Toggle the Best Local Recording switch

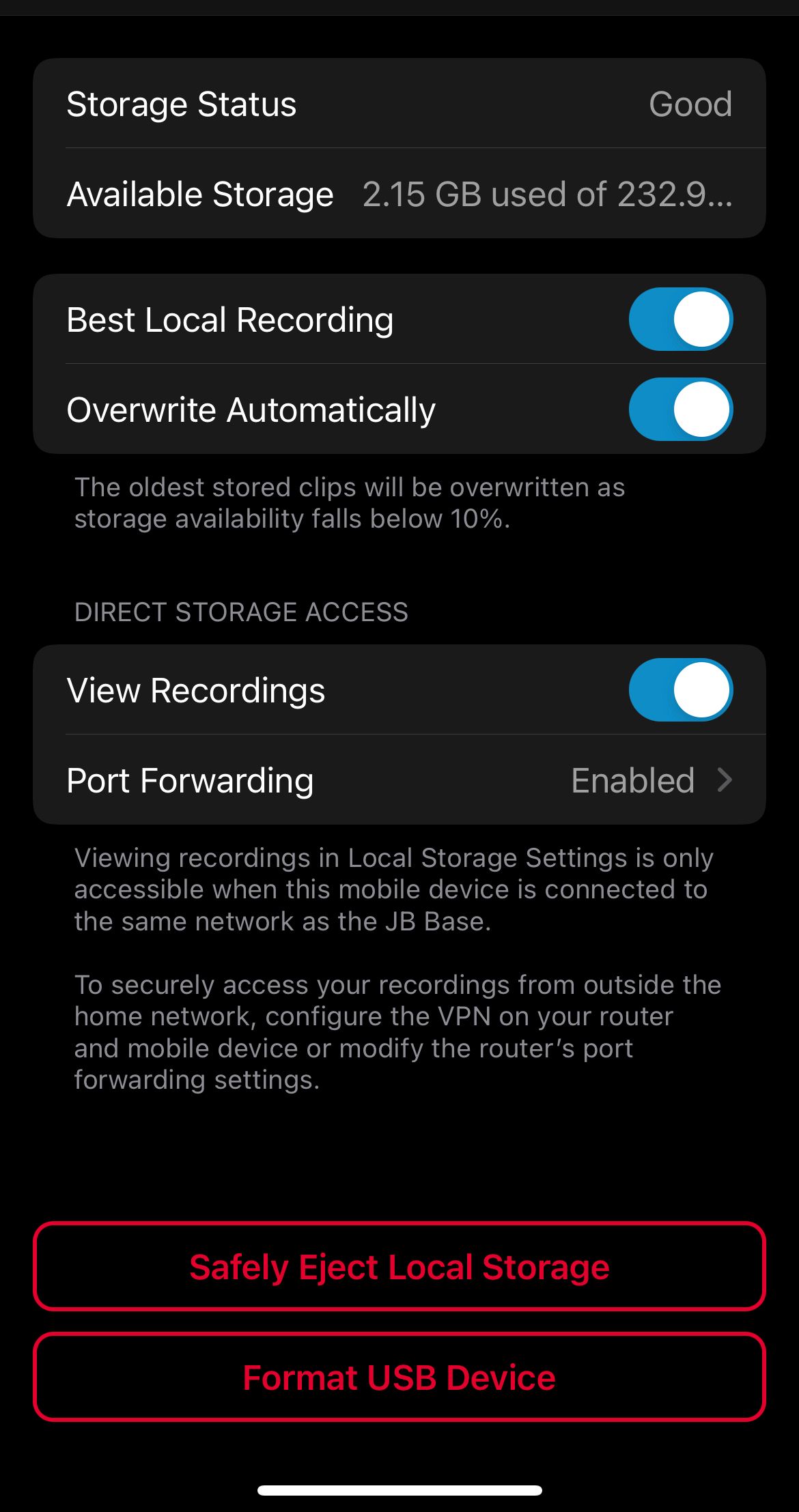pyautogui.click(x=680, y=319)
